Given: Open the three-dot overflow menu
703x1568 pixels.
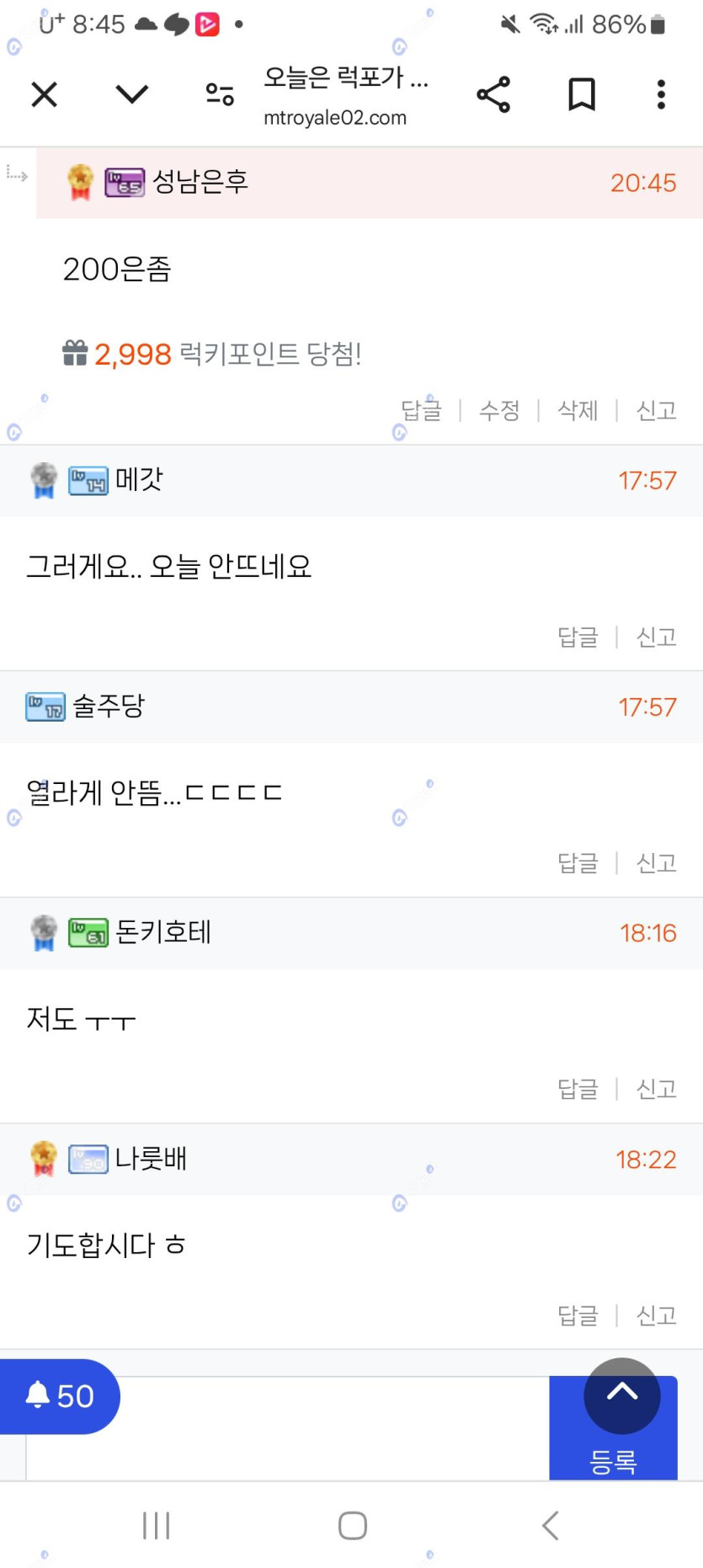Looking at the screenshot, I should tap(661, 94).
